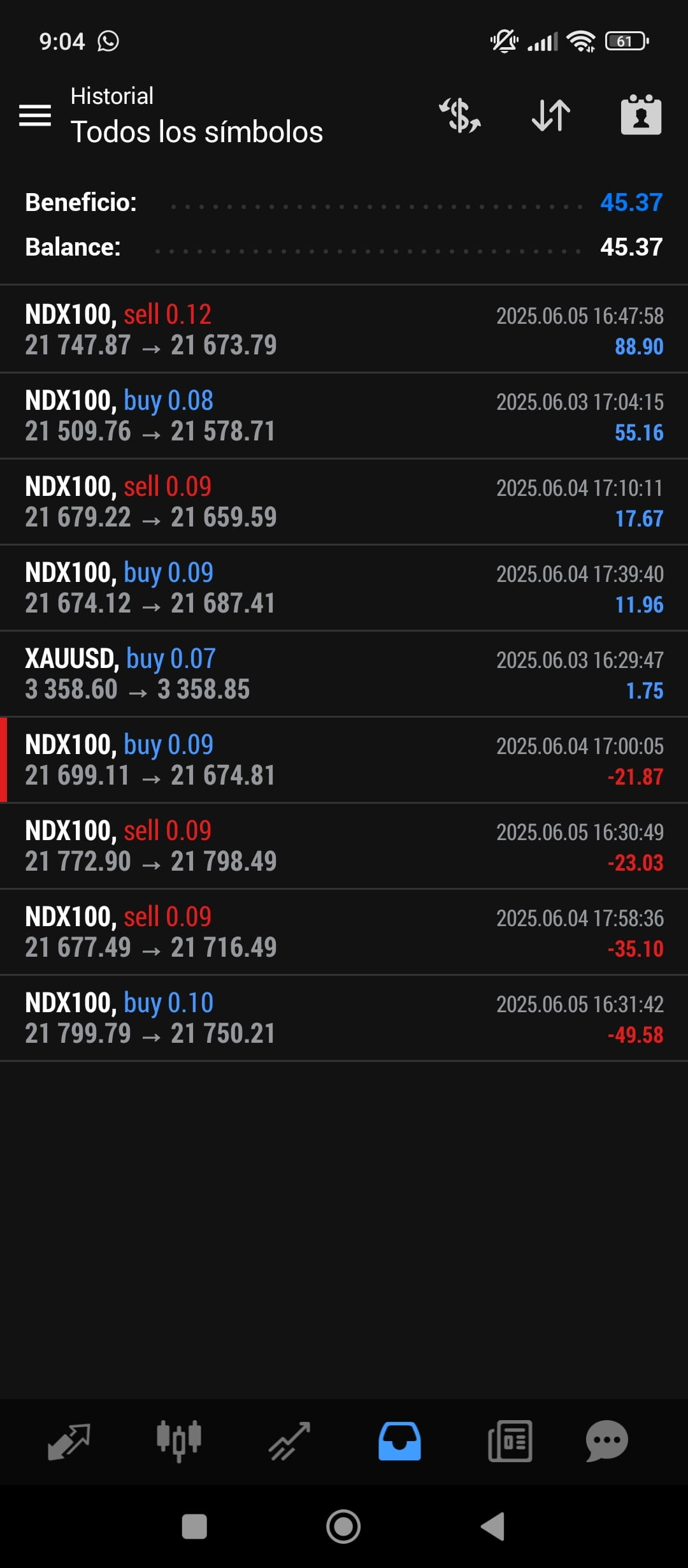The width and height of the screenshot is (688, 1568).
Task: Tap the NDX100 buy 0.10 trade row
Action: pyautogui.click(x=344, y=1018)
